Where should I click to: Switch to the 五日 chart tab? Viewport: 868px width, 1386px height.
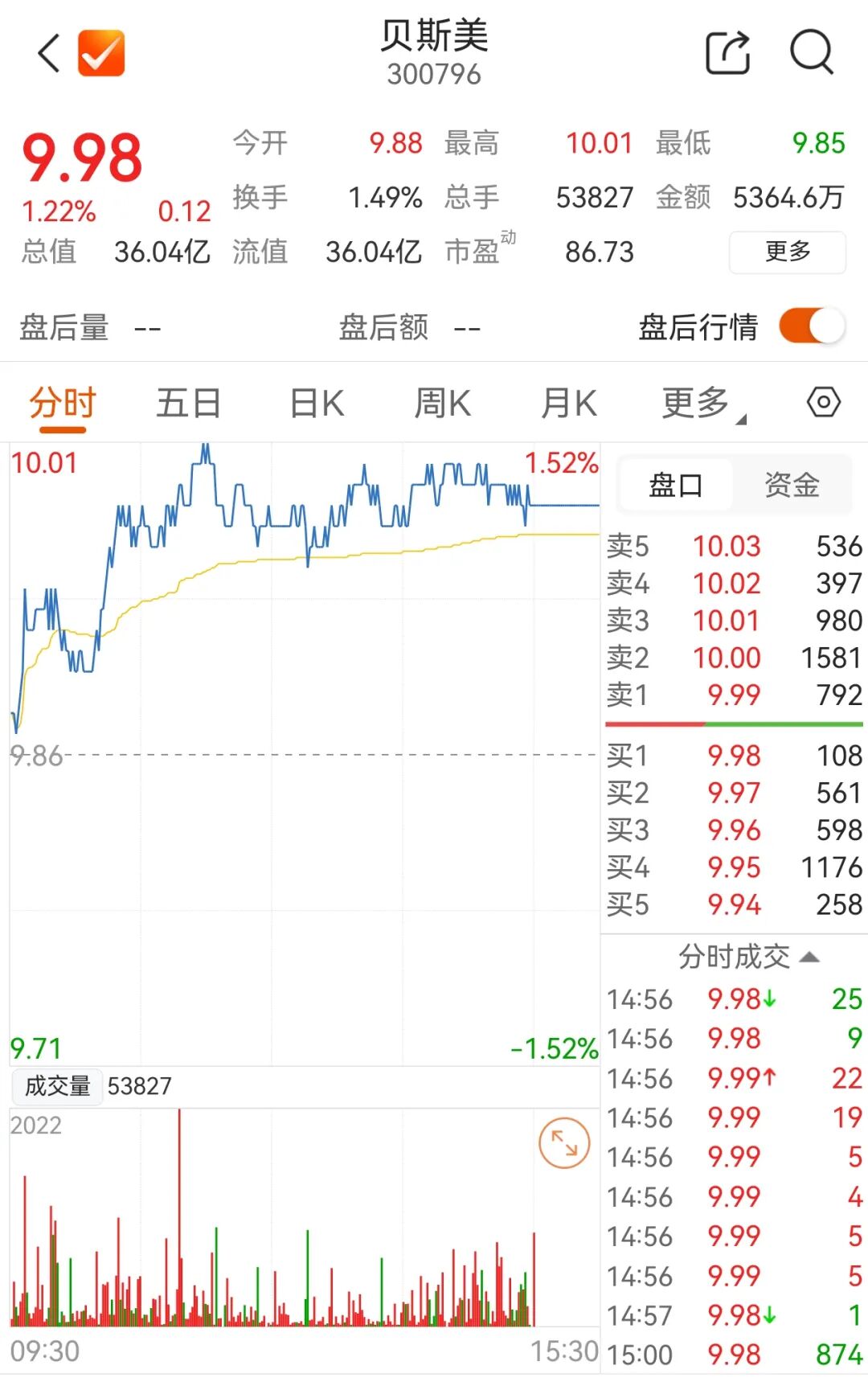click(x=189, y=404)
